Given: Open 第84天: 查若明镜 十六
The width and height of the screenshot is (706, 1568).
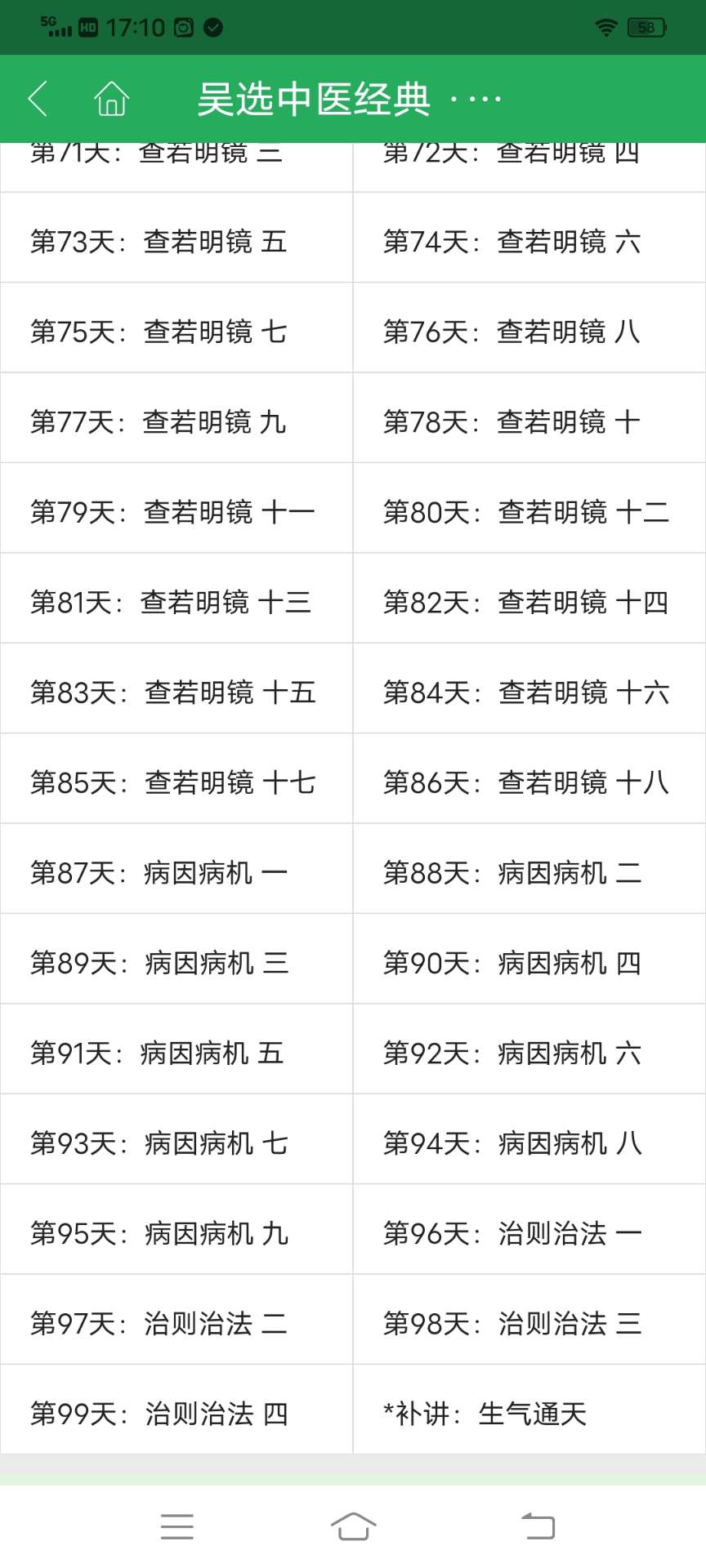Looking at the screenshot, I should click(x=529, y=693).
